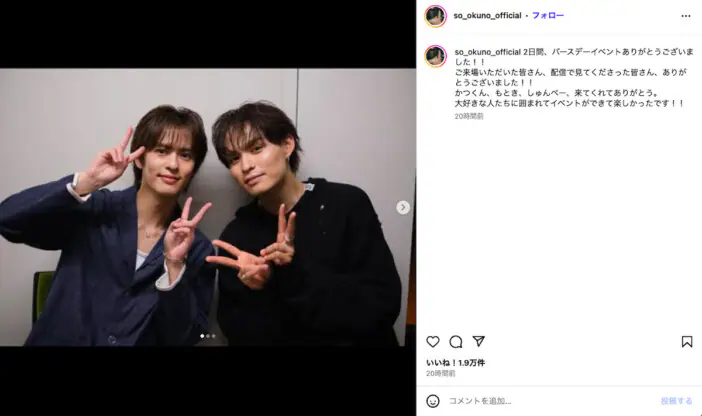
Task: Open so_okuno_official profile from header username
Action: pyautogui.click(x=488, y=16)
